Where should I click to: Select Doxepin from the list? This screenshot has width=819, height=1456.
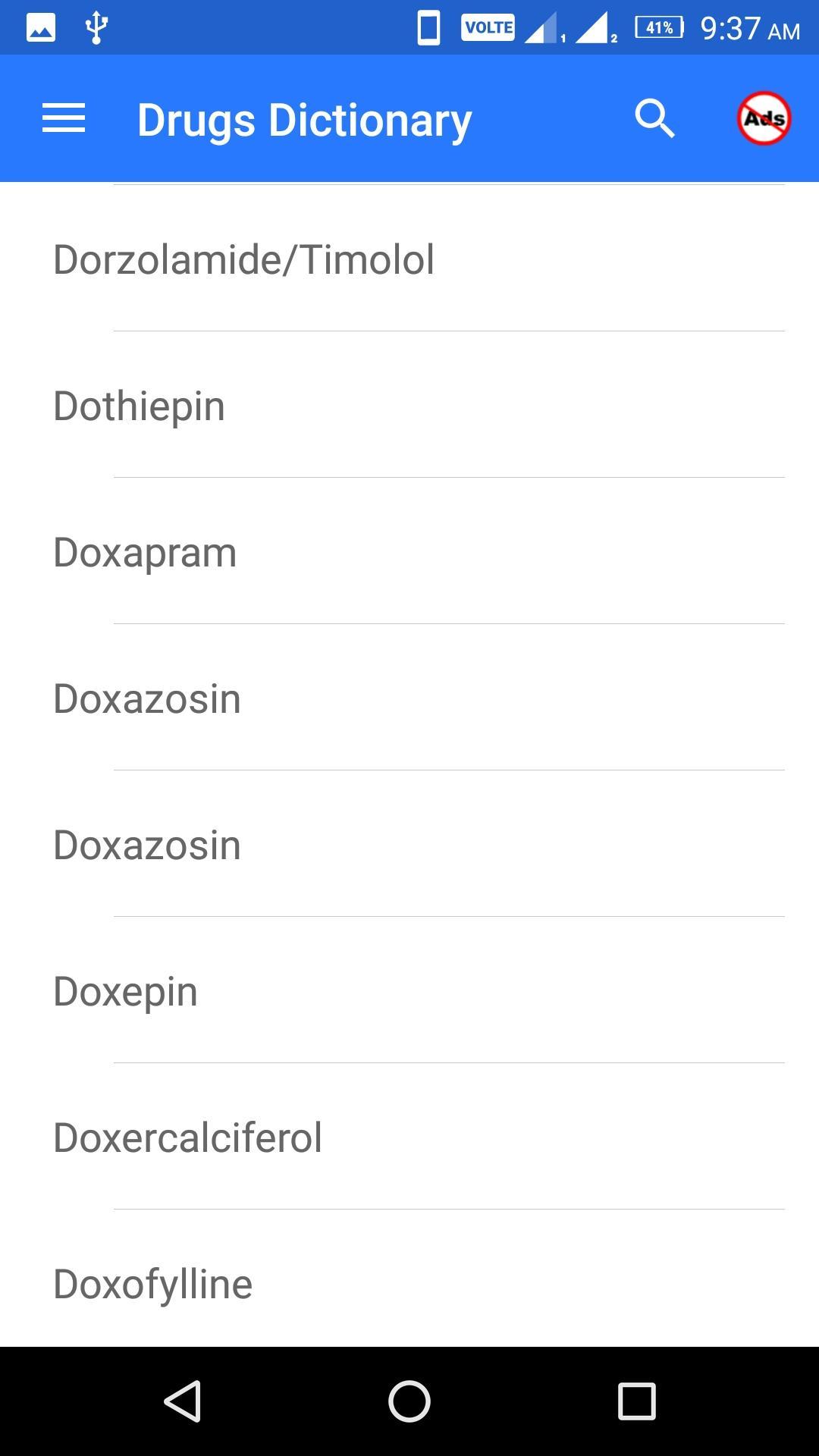coord(409,990)
